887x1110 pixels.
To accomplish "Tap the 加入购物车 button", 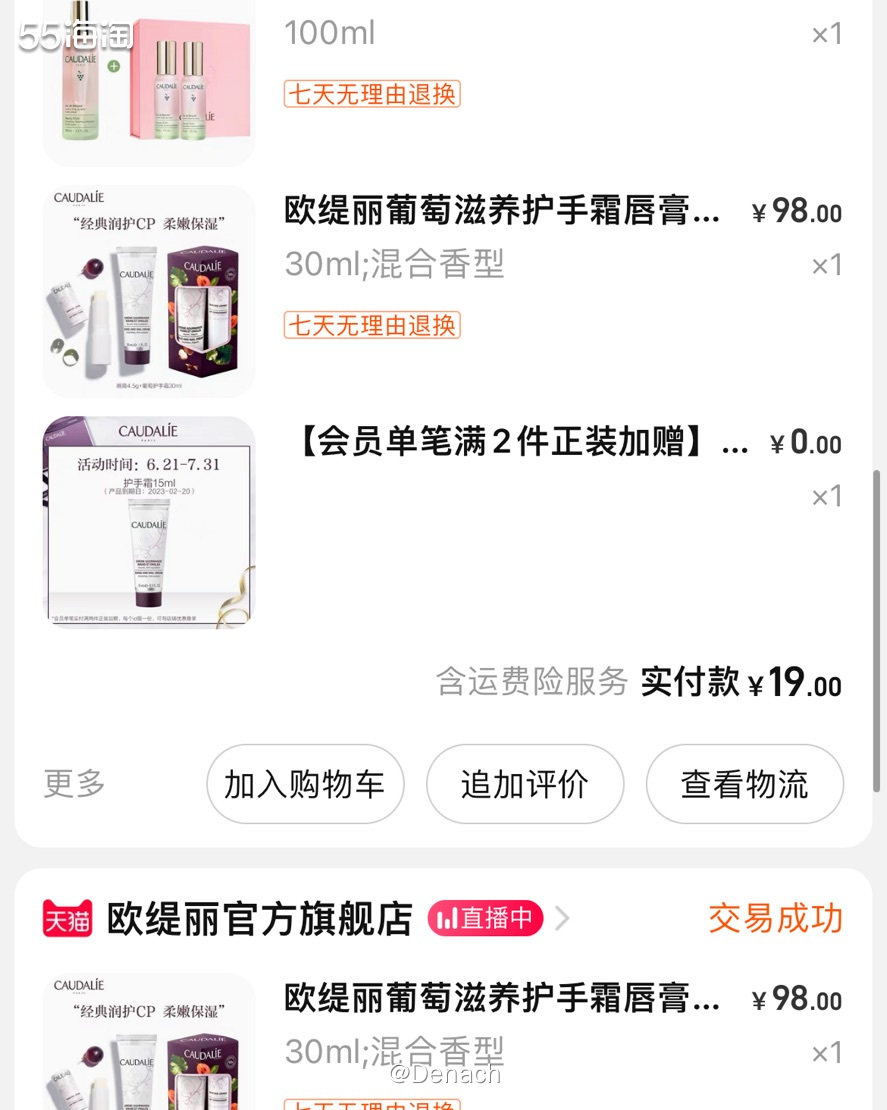I will [x=305, y=784].
